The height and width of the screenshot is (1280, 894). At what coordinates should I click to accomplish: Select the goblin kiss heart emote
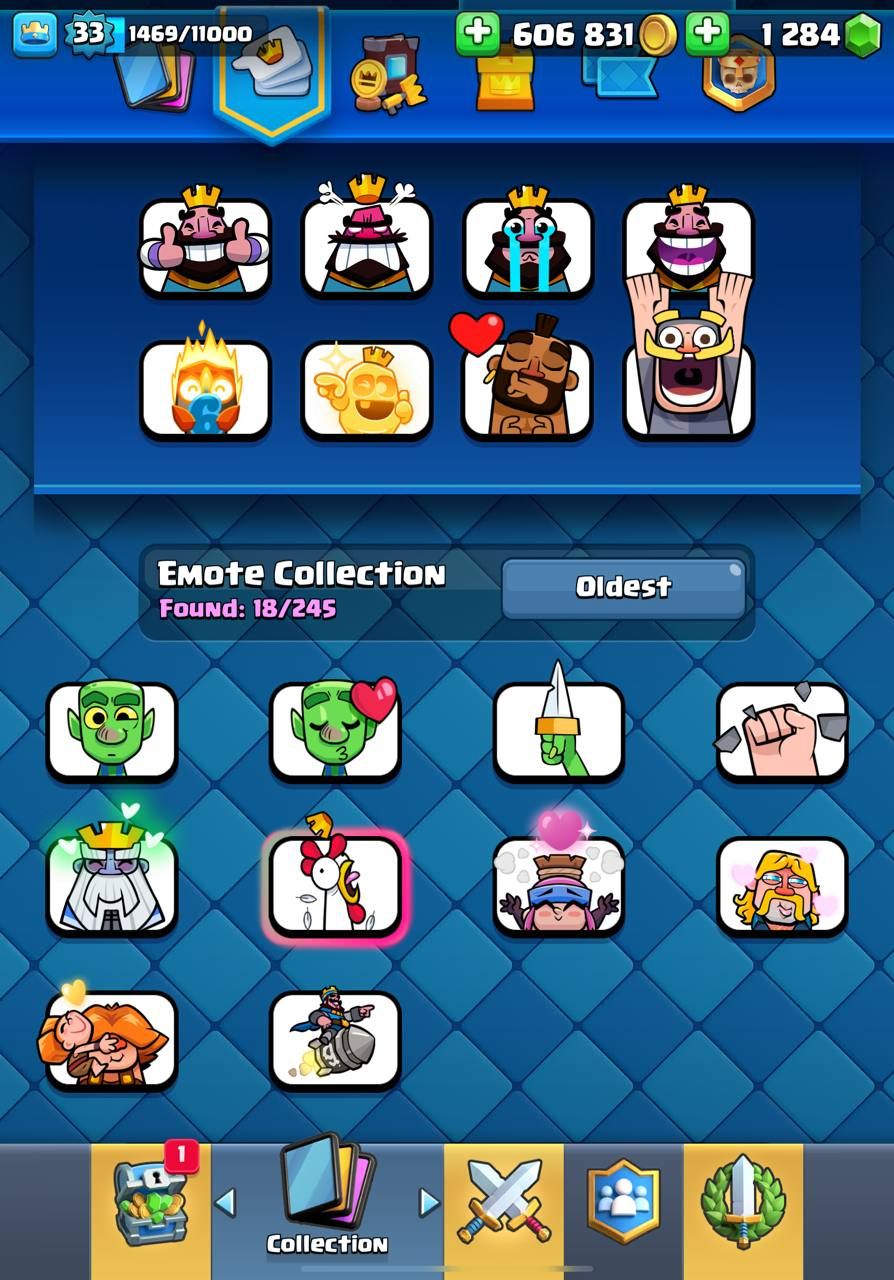click(335, 730)
